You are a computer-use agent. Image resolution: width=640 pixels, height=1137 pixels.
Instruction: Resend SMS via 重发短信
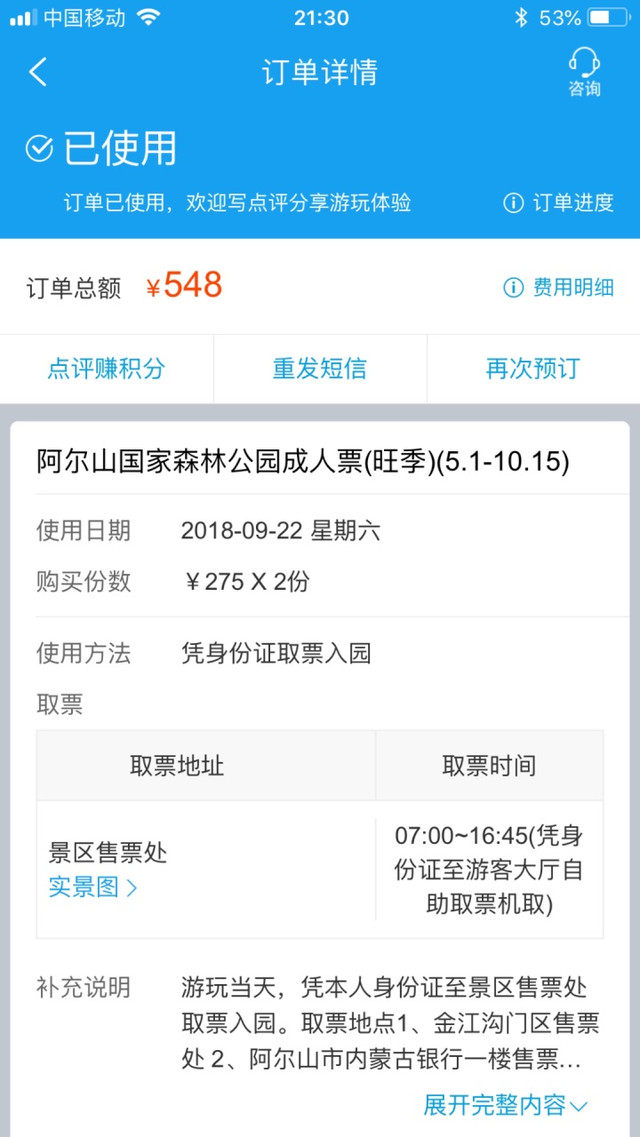pos(320,368)
